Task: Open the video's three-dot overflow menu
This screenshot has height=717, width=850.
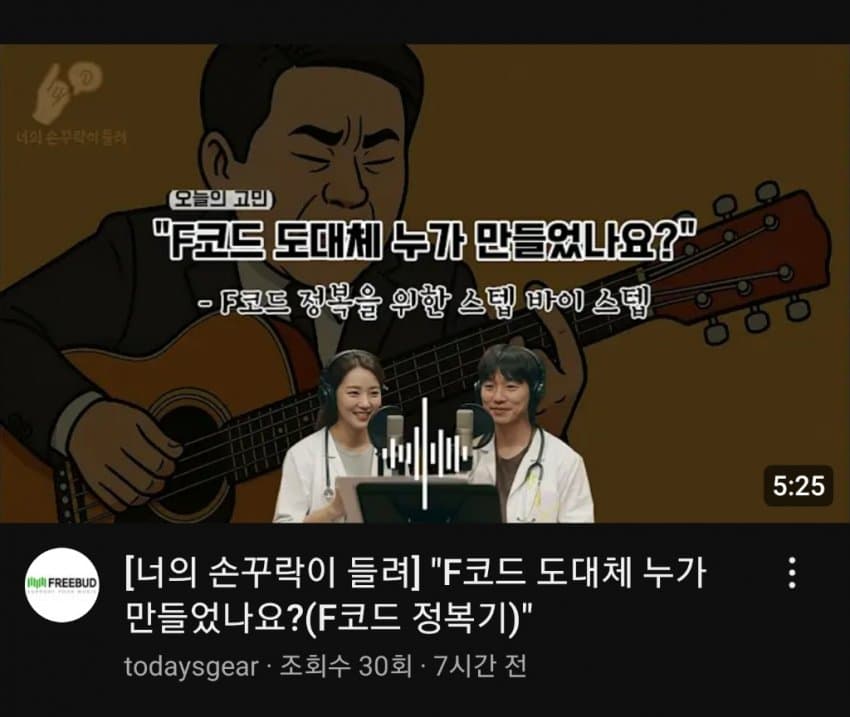Action: [x=792, y=574]
